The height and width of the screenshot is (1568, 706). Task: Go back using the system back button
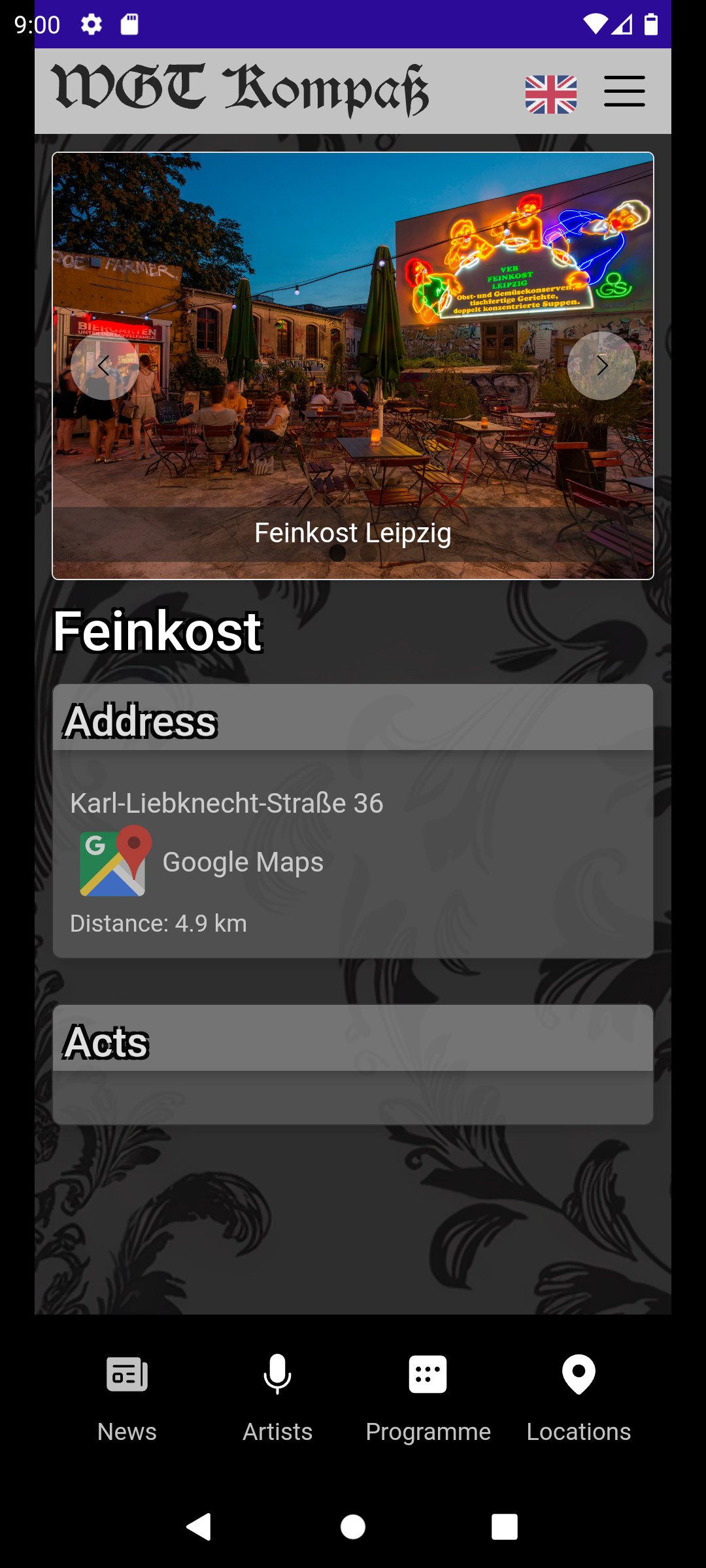199,1527
